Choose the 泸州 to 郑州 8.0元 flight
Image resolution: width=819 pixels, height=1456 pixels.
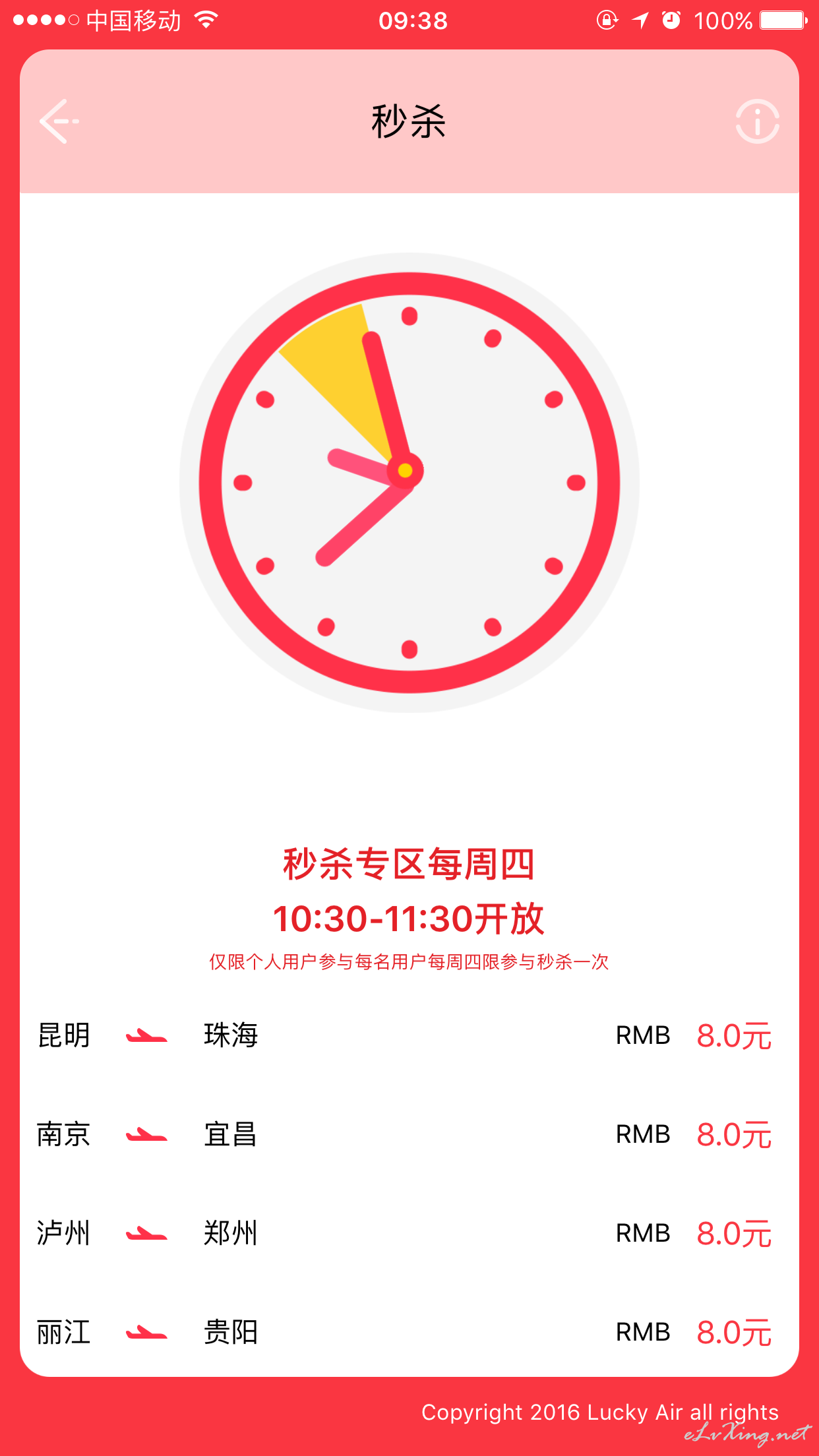(x=409, y=1233)
